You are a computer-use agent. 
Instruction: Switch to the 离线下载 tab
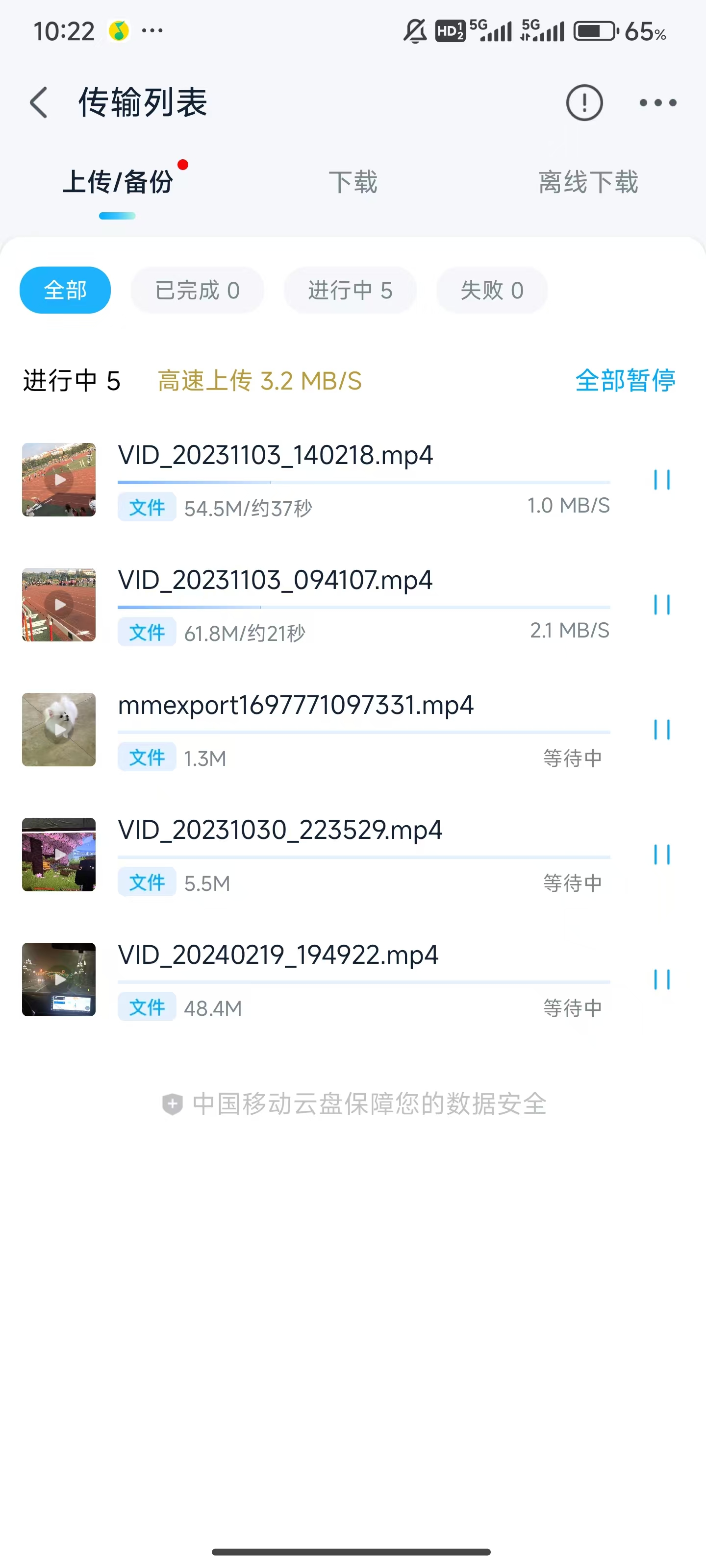[x=588, y=182]
